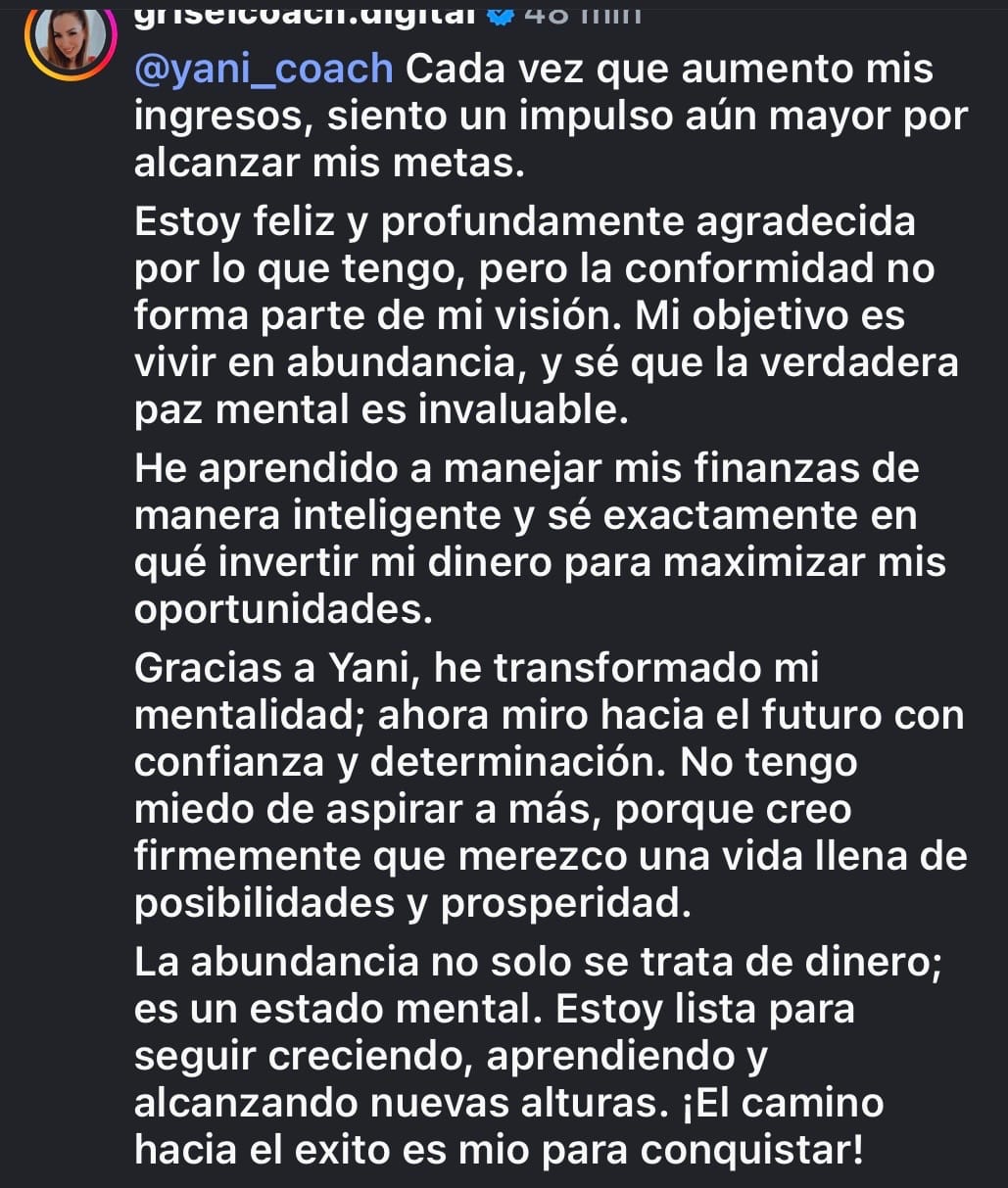The height and width of the screenshot is (1188, 1008).
Task: Open the @yani_coach mention link
Action: pos(264,69)
